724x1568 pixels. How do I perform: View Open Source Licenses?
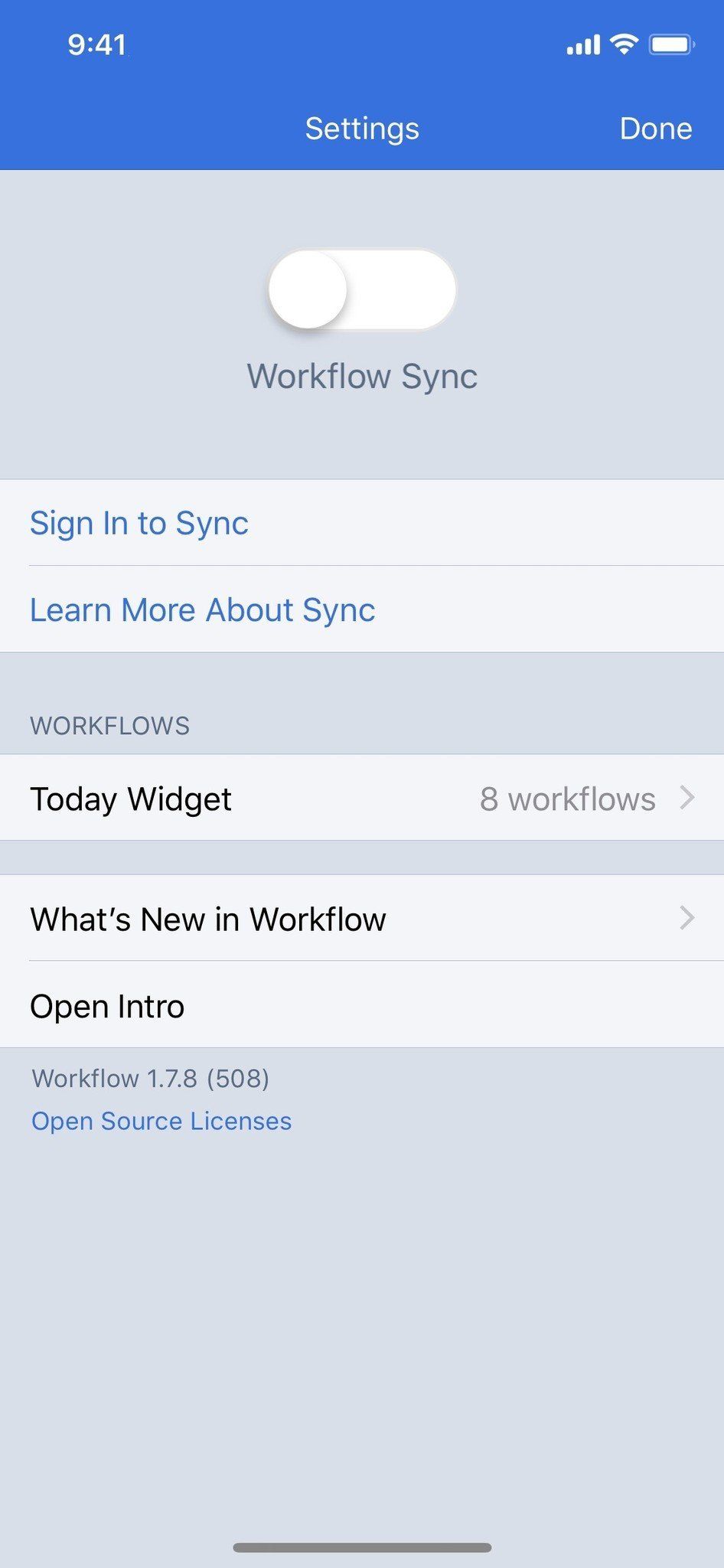(161, 1120)
